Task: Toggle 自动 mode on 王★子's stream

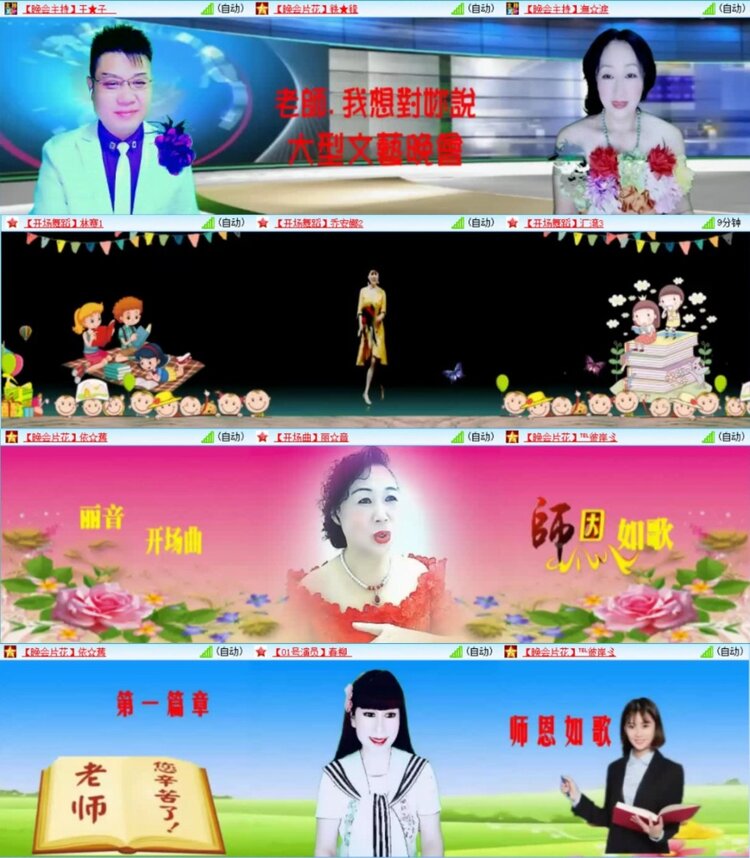Action: point(232,9)
